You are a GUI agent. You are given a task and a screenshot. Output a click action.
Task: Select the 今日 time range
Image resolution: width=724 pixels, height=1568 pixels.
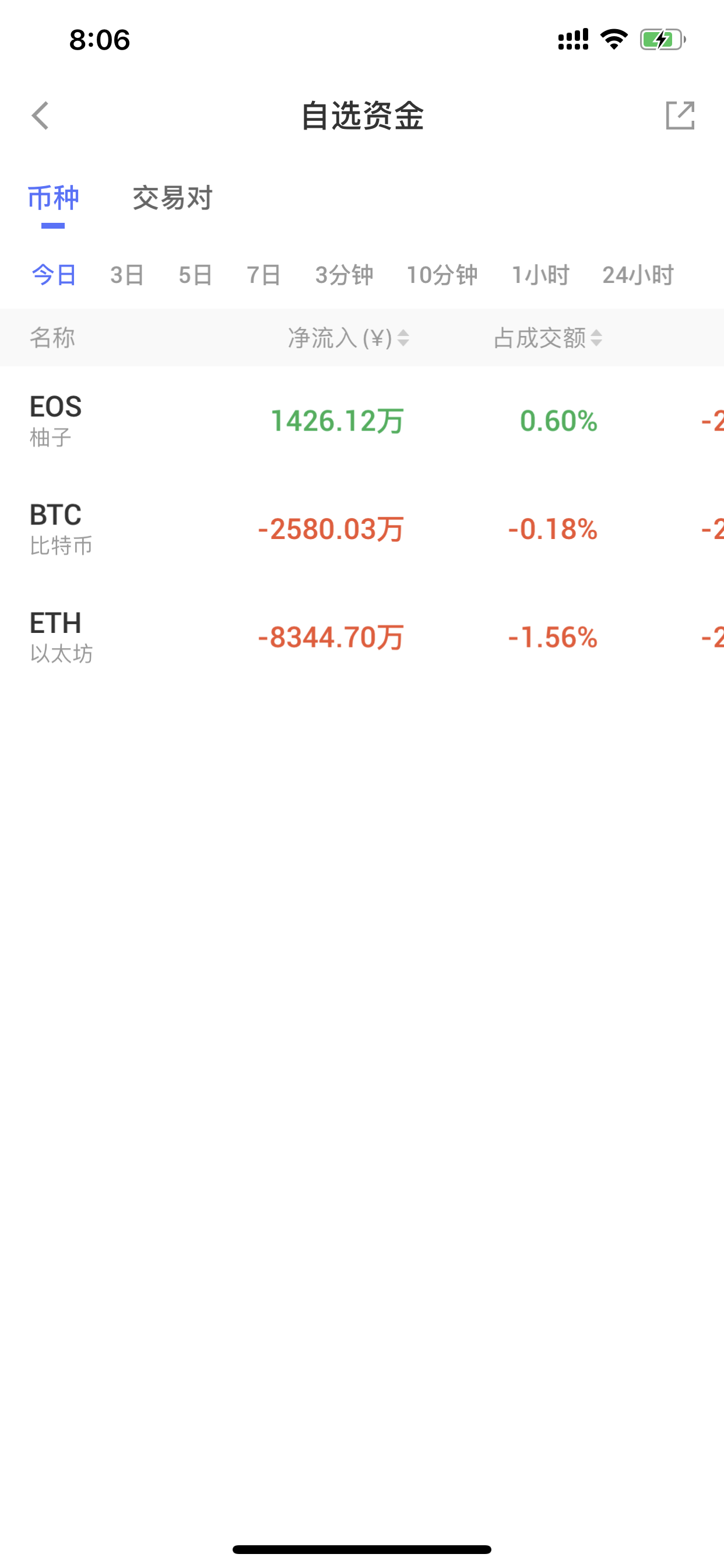(54, 275)
